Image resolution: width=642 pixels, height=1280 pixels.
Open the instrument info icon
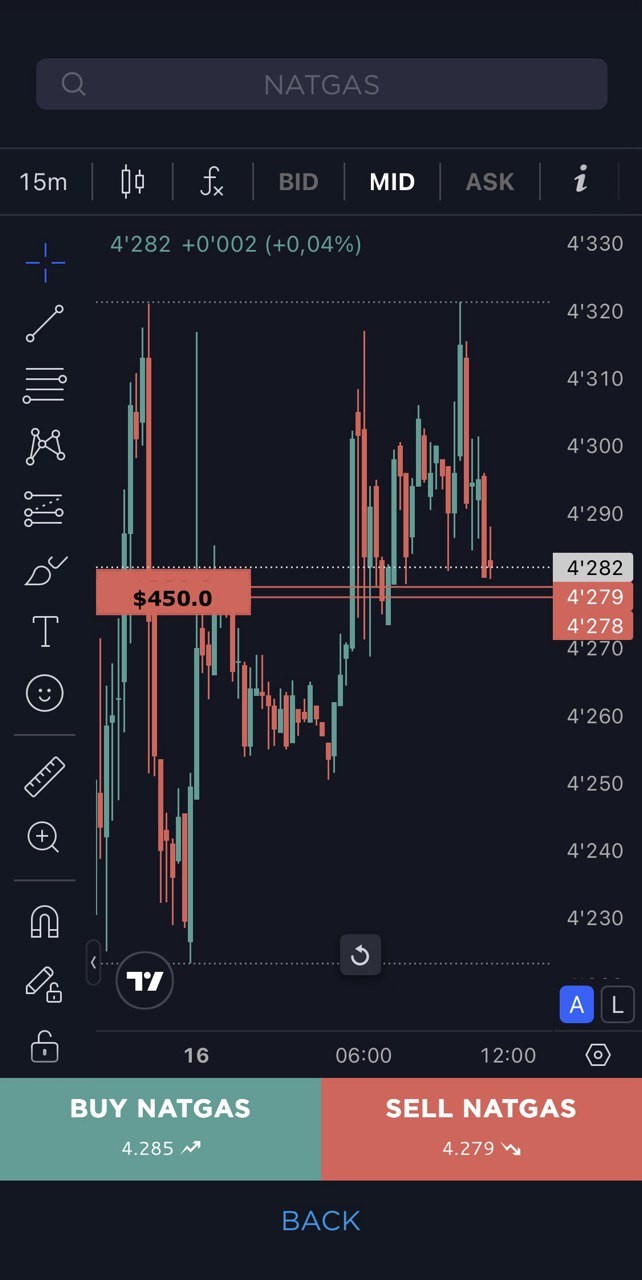pos(581,181)
